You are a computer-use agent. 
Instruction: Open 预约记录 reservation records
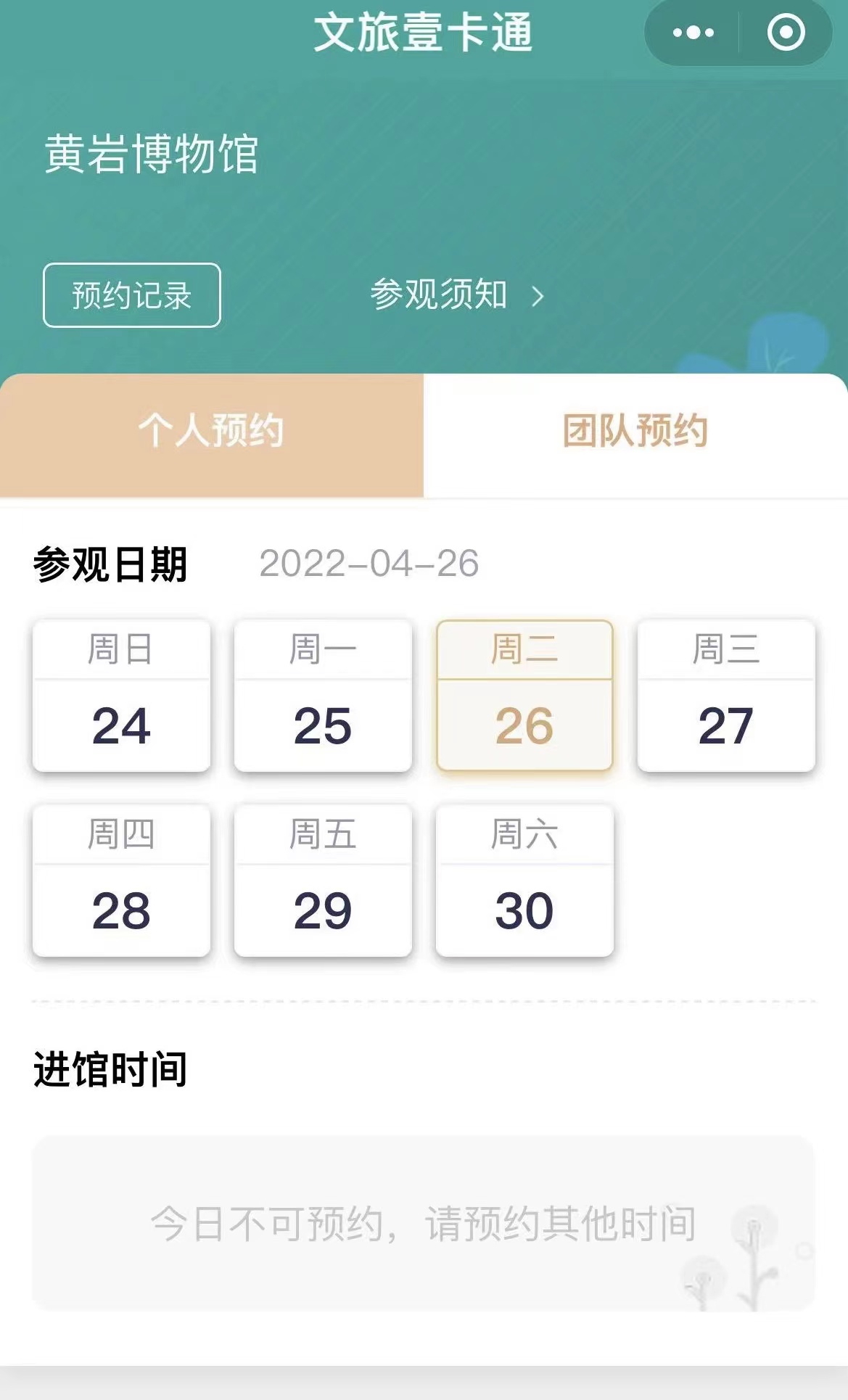pyautogui.click(x=132, y=295)
